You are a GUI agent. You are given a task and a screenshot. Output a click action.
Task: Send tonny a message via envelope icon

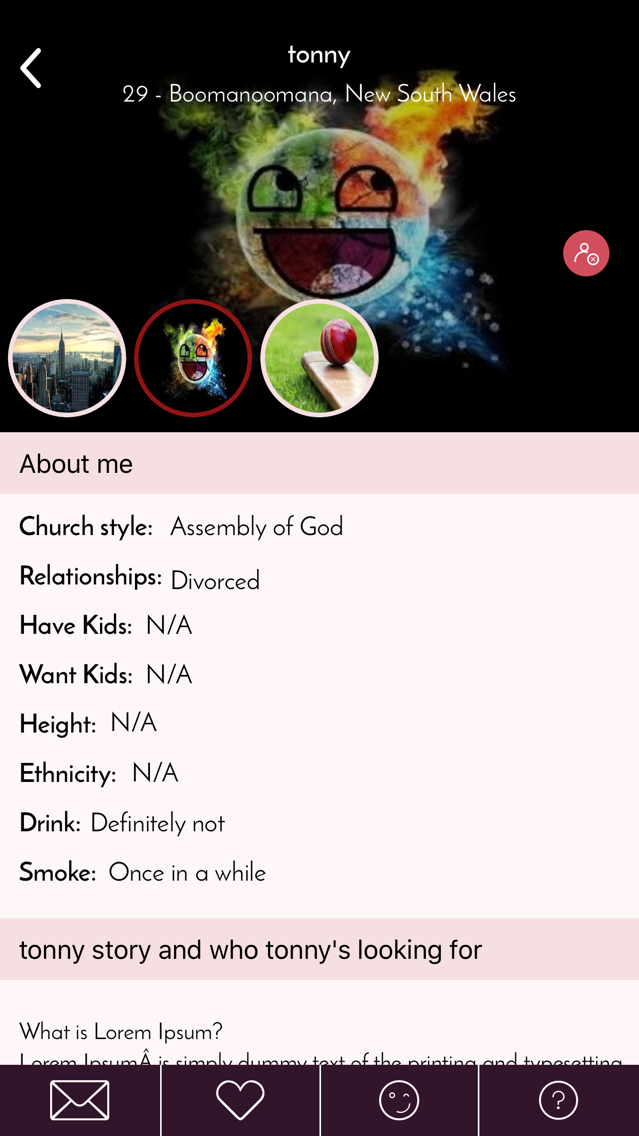point(80,1100)
